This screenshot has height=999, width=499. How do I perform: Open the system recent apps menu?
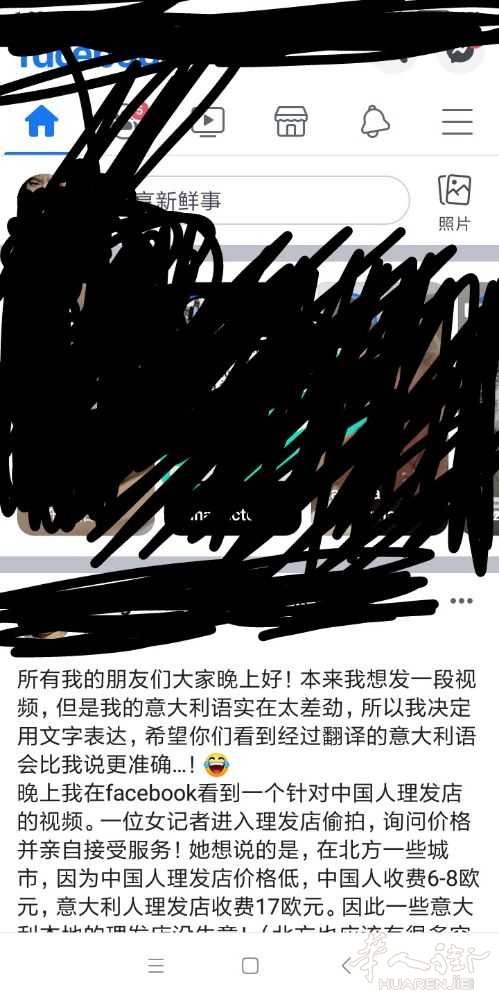pyautogui.click(x=156, y=966)
